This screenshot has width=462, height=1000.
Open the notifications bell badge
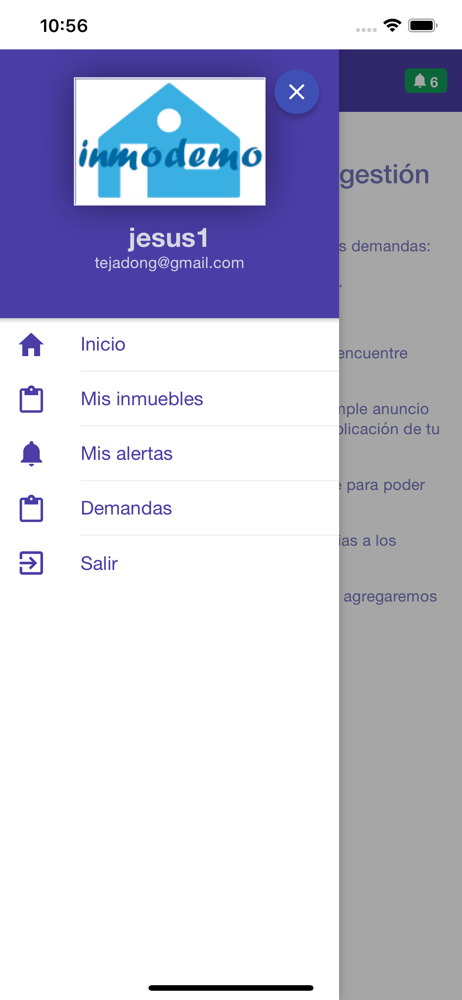(x=426, y=81)
